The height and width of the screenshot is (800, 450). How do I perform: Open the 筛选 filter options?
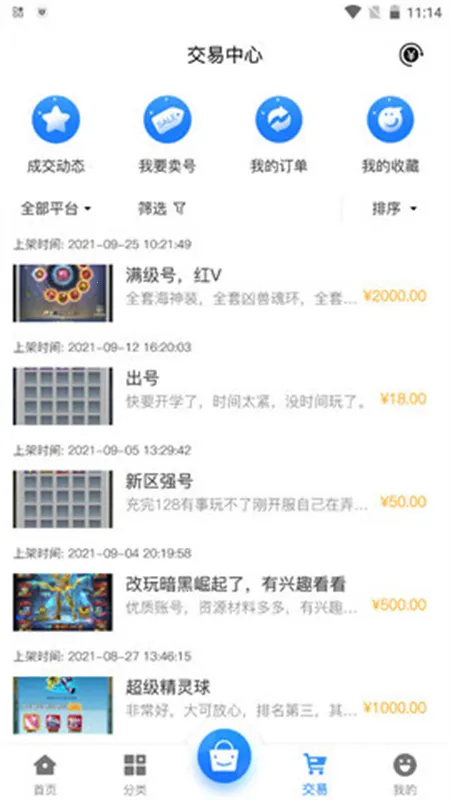(x=162, y=208)
